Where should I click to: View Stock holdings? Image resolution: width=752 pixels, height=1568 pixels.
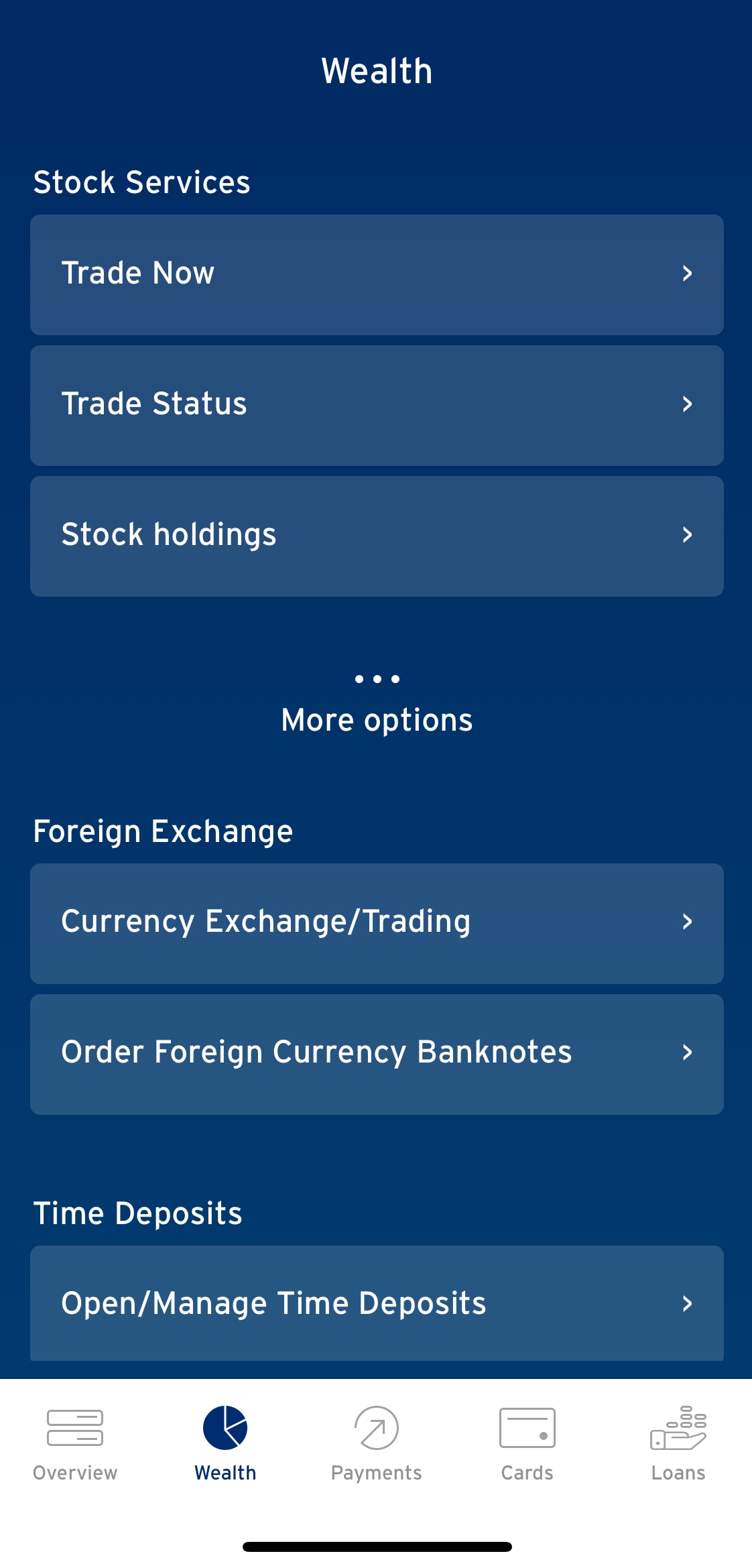(377, 536)
